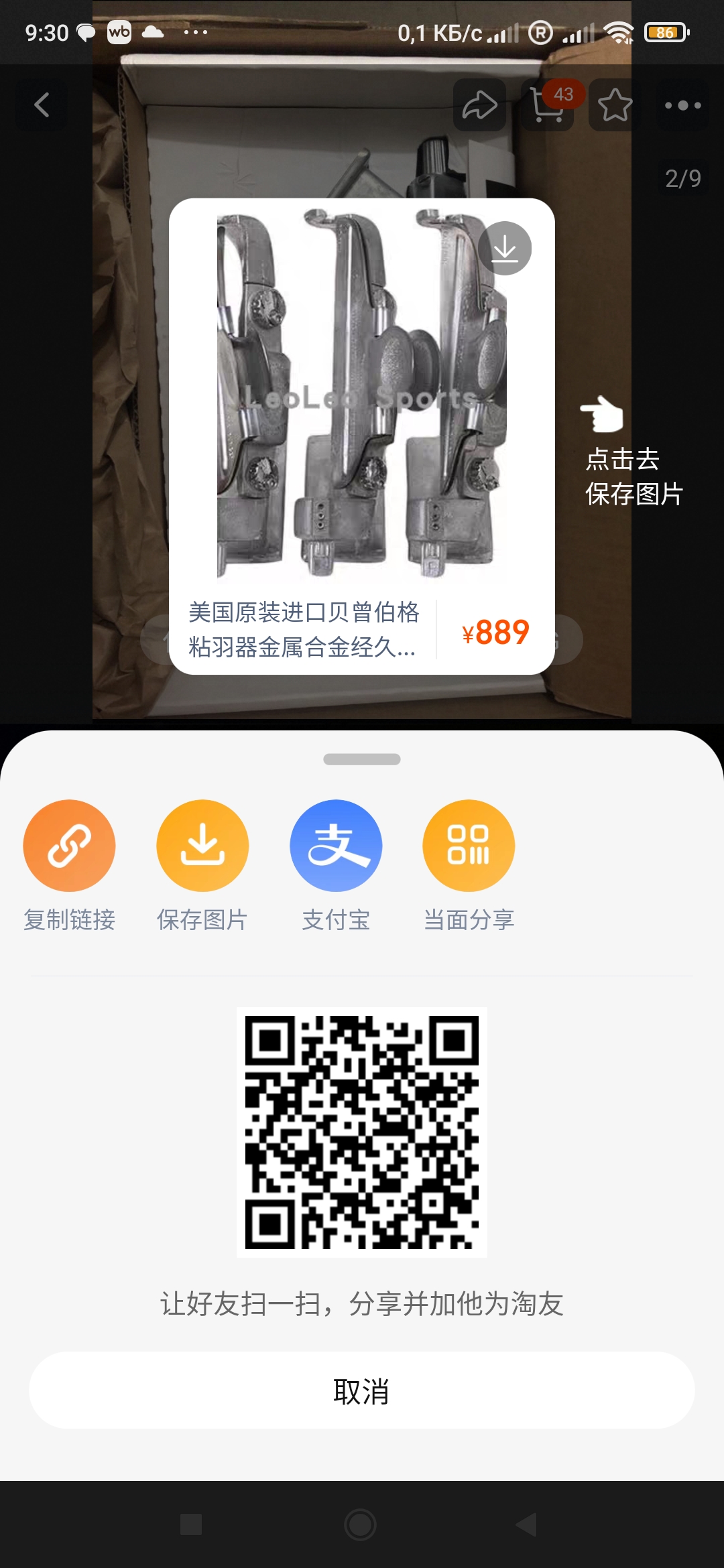Download the share card image
Screen dimensions: 724x1568
pos(505,249)
